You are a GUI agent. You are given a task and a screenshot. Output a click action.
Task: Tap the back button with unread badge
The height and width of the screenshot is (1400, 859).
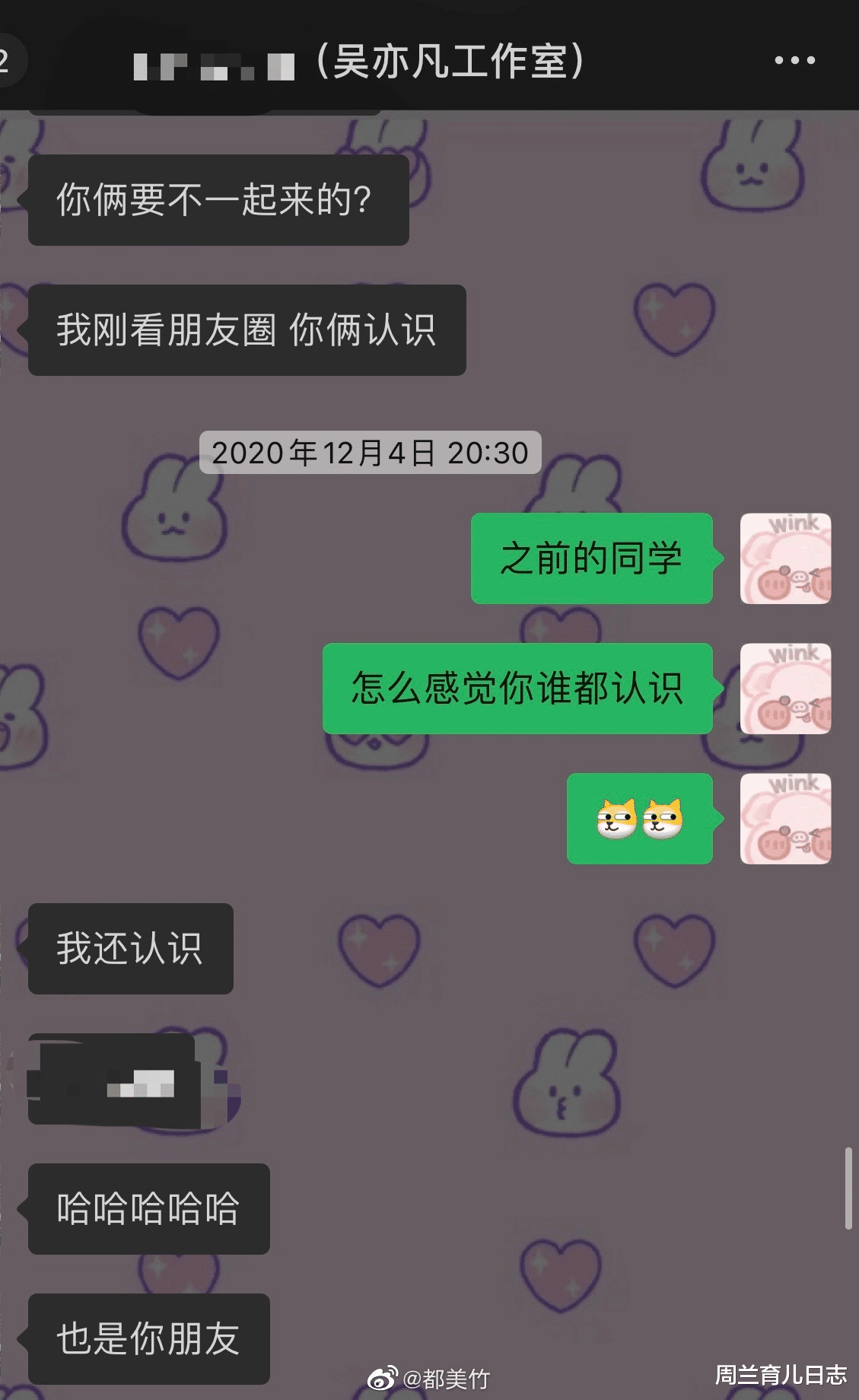[x=8, y=61]
